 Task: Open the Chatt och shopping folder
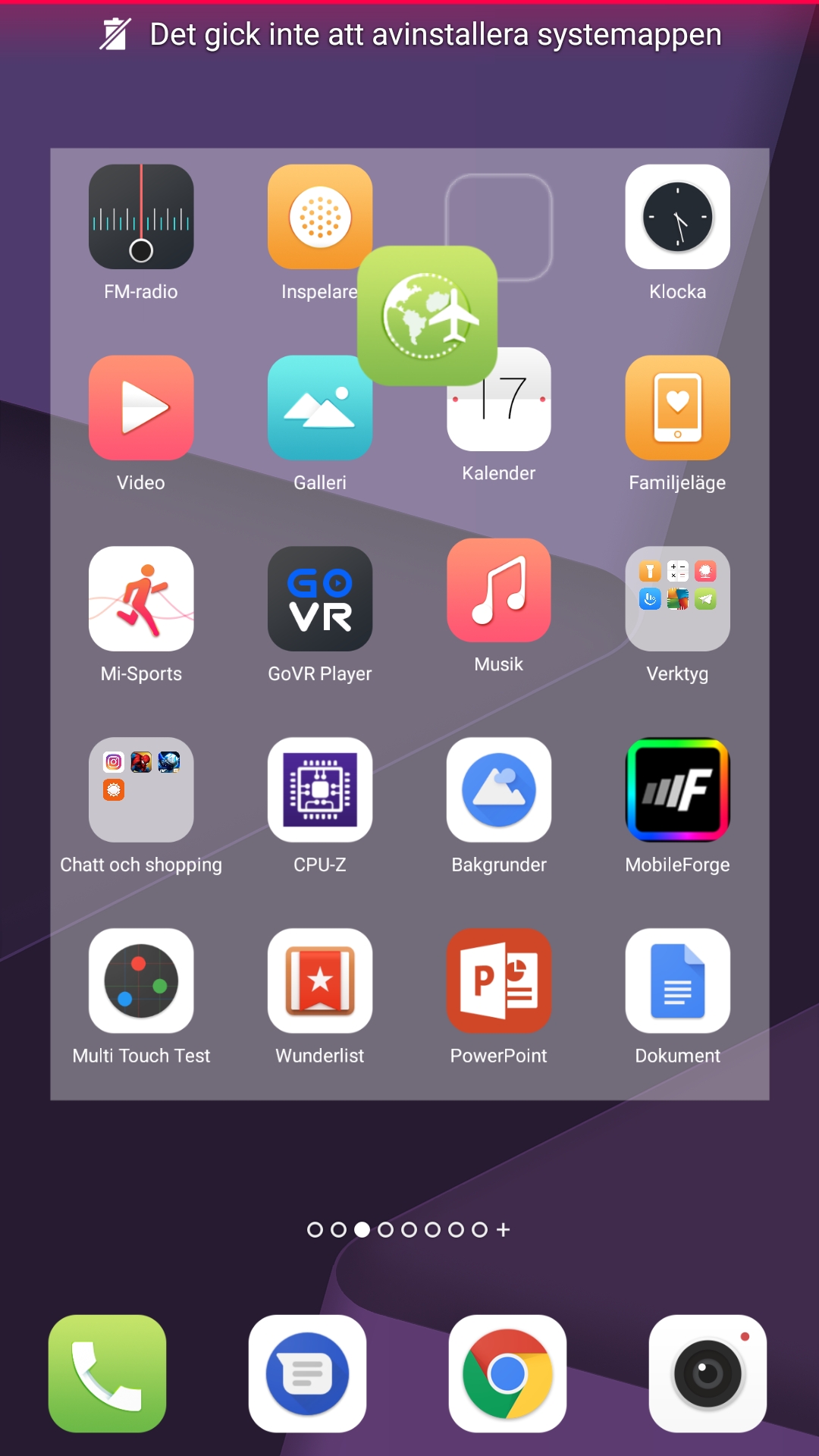click(x=141, y=790)
